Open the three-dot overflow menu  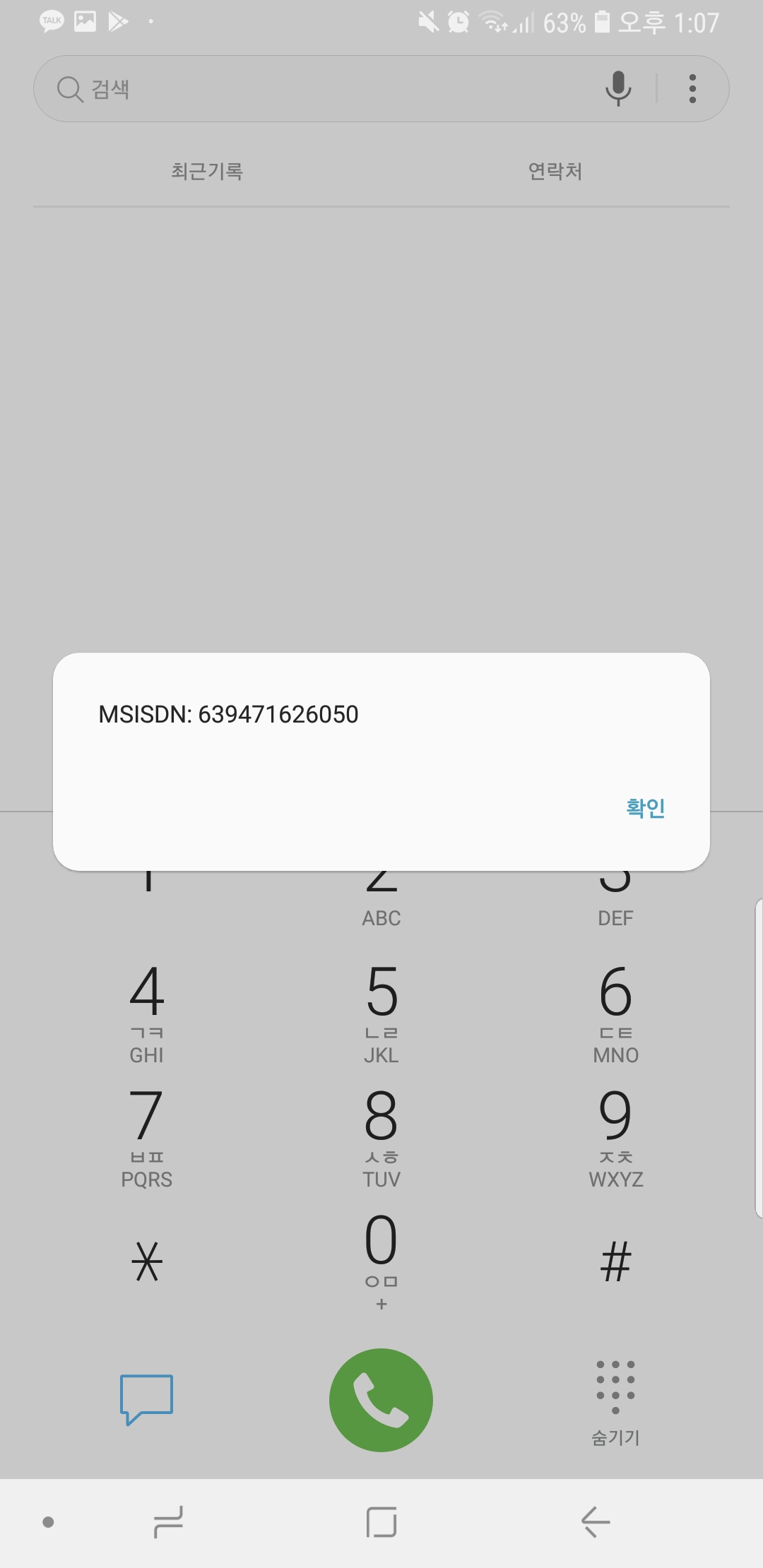[x=692, y=89]
